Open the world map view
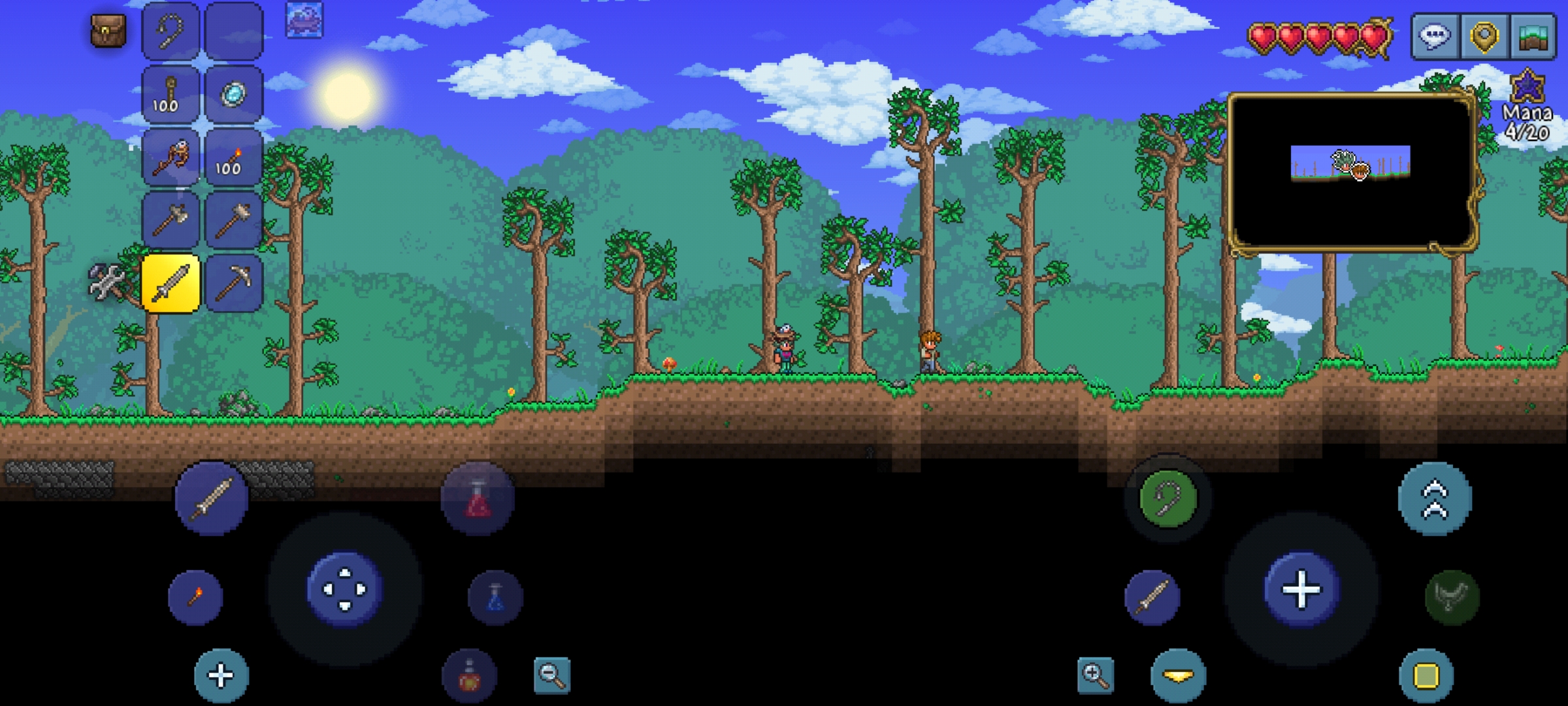1568x706 pixels. (1533, 36)
